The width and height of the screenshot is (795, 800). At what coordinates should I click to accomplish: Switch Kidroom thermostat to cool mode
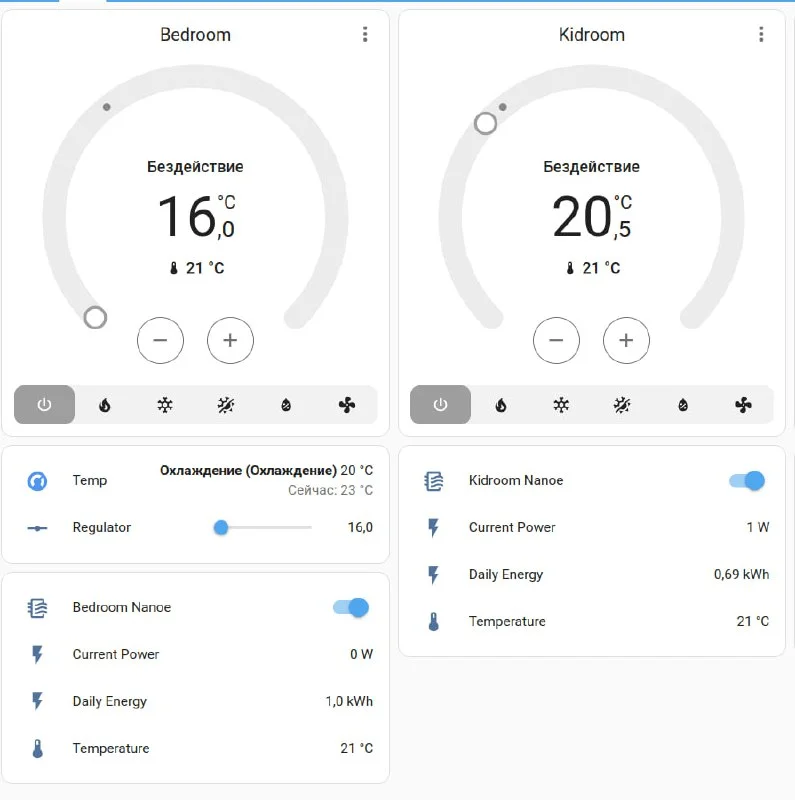coord(562,405)
